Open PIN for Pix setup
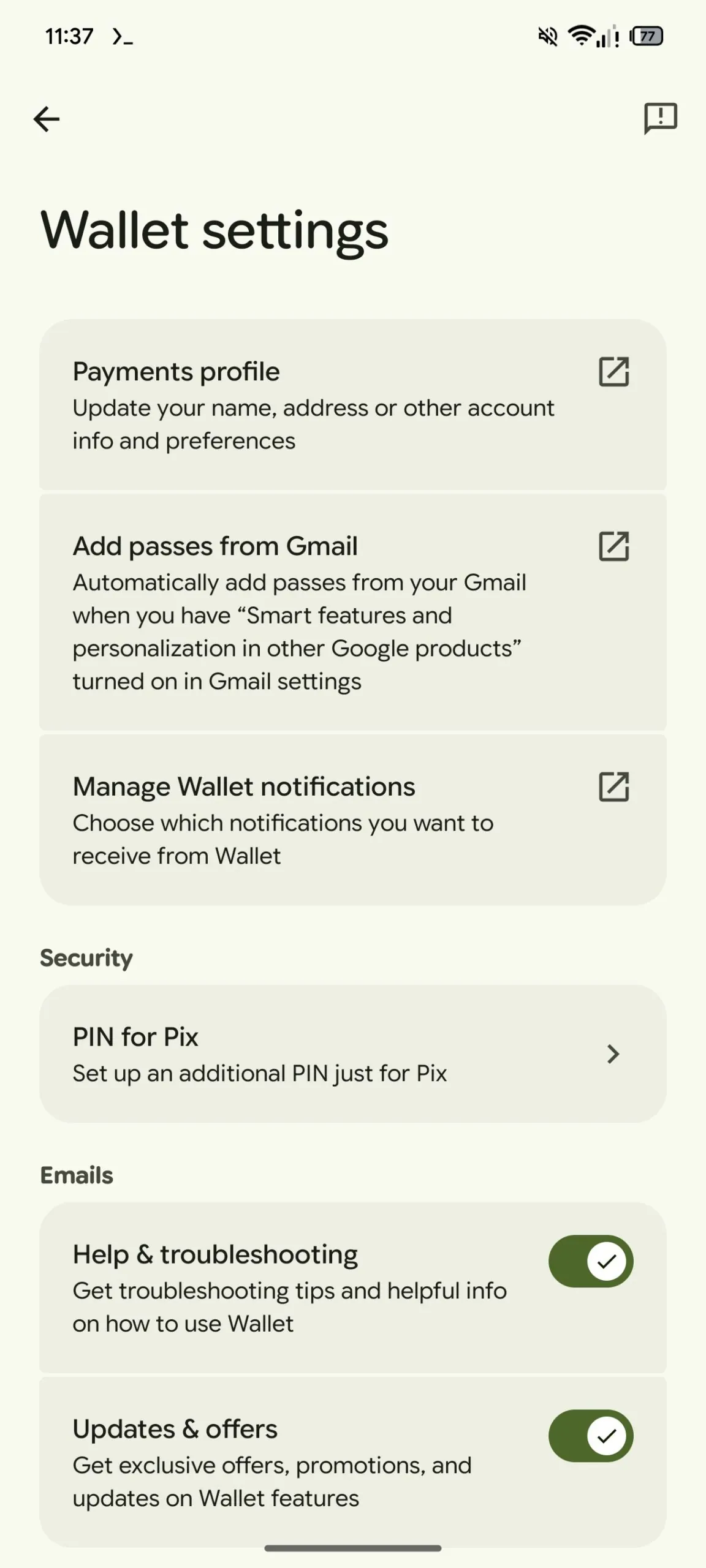706x1568 pixels. tap(352, 1054)
